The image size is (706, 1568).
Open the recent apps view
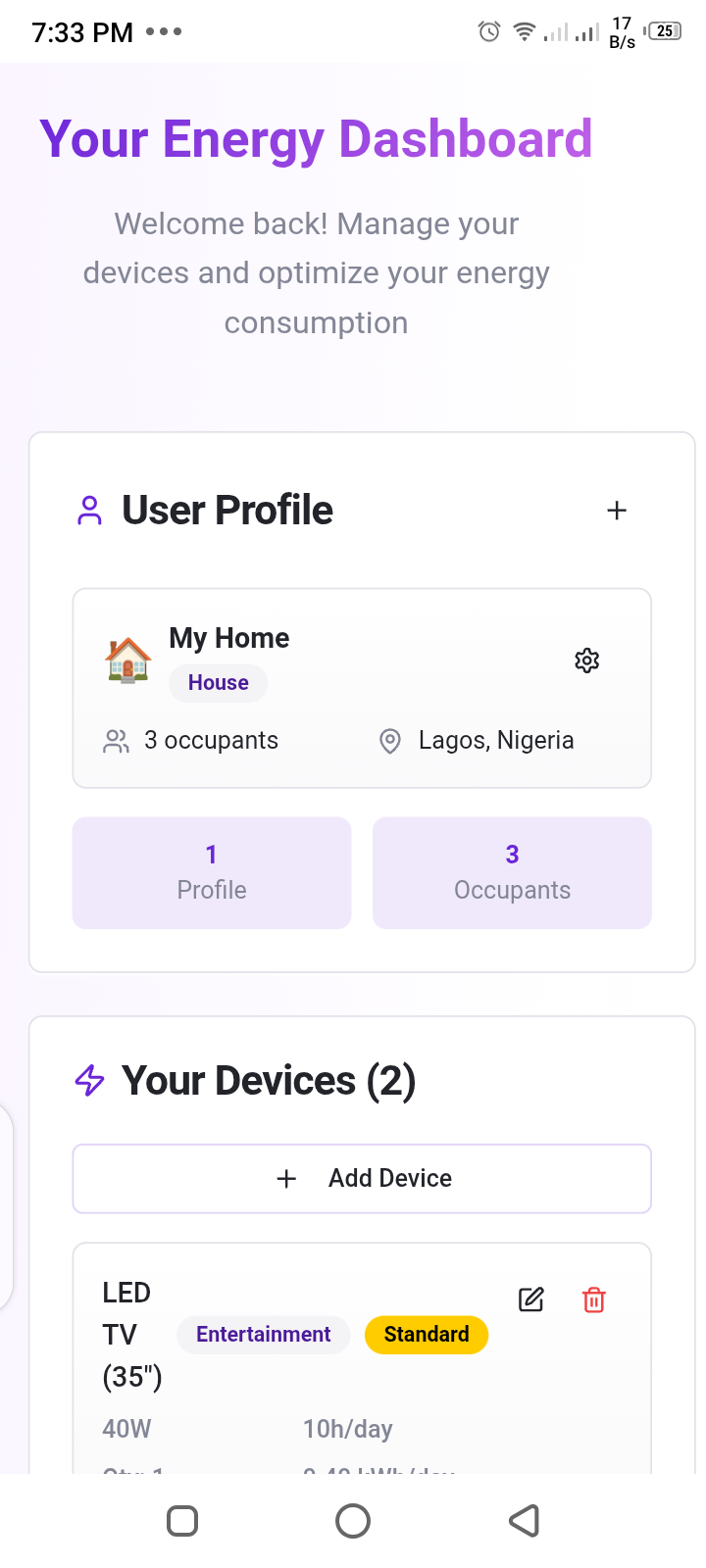tap(182, 1521)
